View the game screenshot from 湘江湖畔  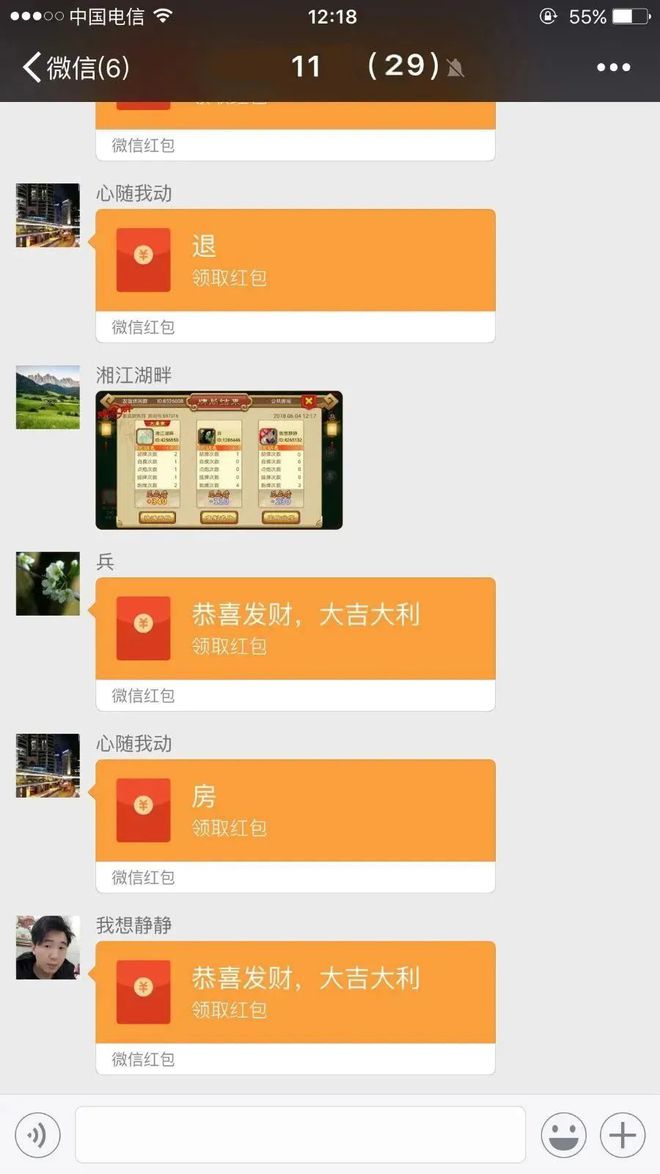coord(219,460)
